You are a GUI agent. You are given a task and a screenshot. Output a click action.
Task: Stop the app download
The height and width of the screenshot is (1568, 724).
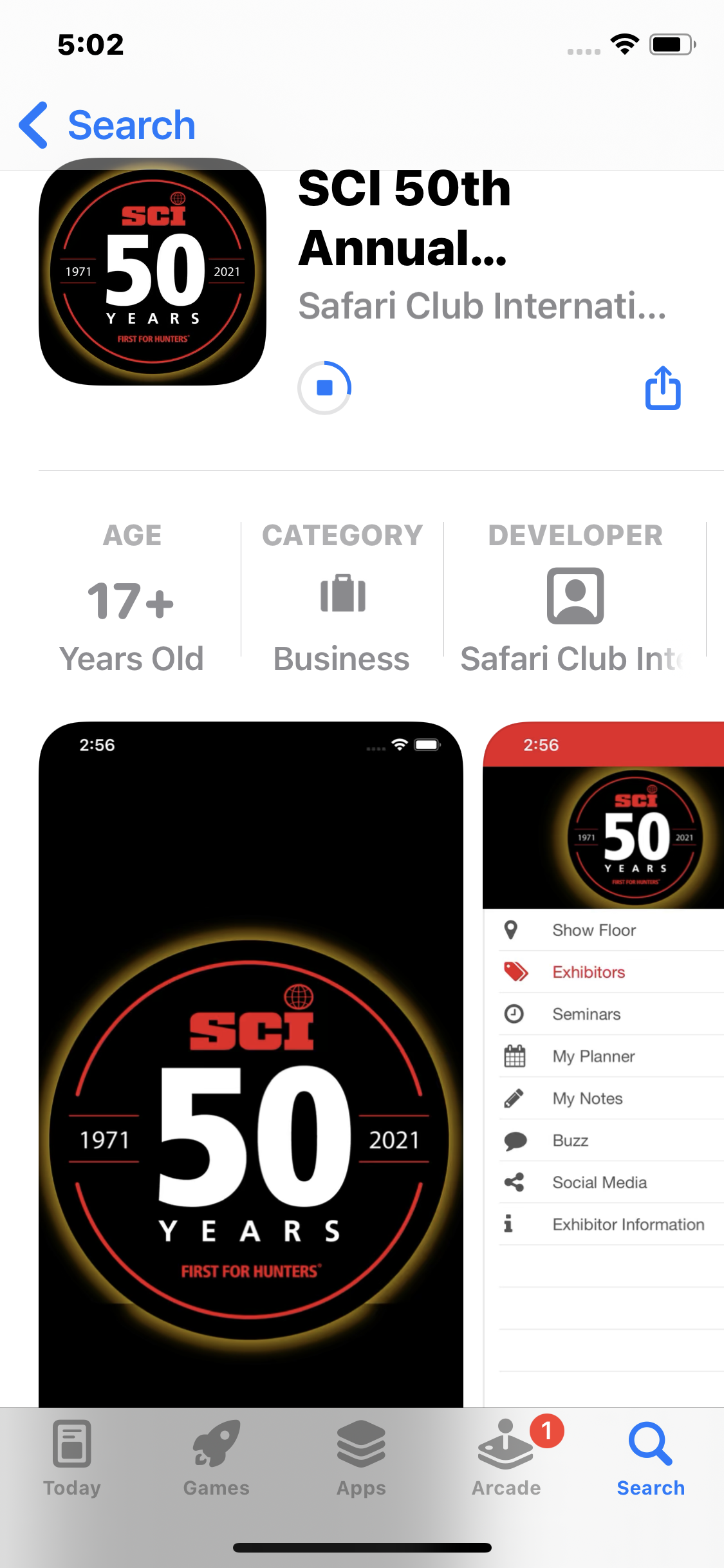pyautogui.click(x=324, y=387)
